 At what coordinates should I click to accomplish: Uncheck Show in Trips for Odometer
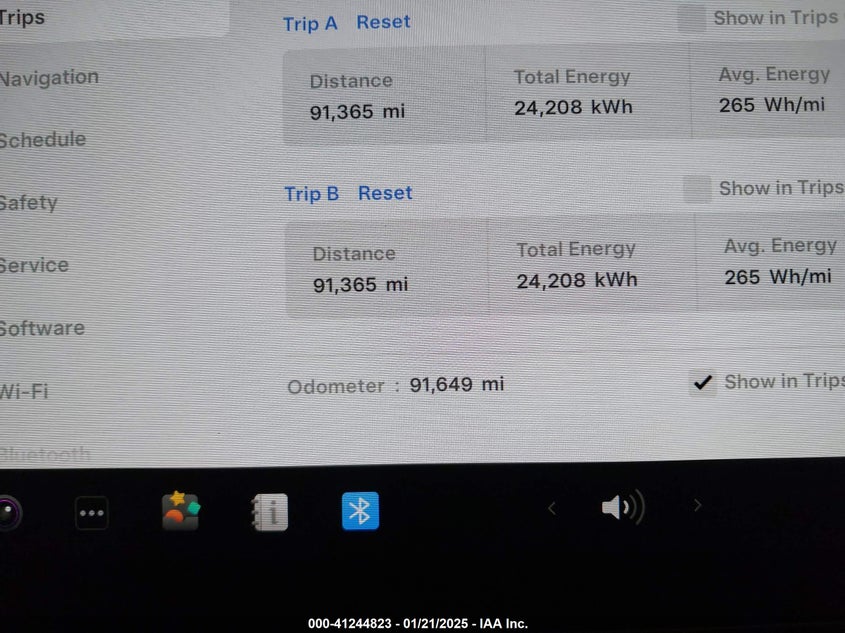703,382
